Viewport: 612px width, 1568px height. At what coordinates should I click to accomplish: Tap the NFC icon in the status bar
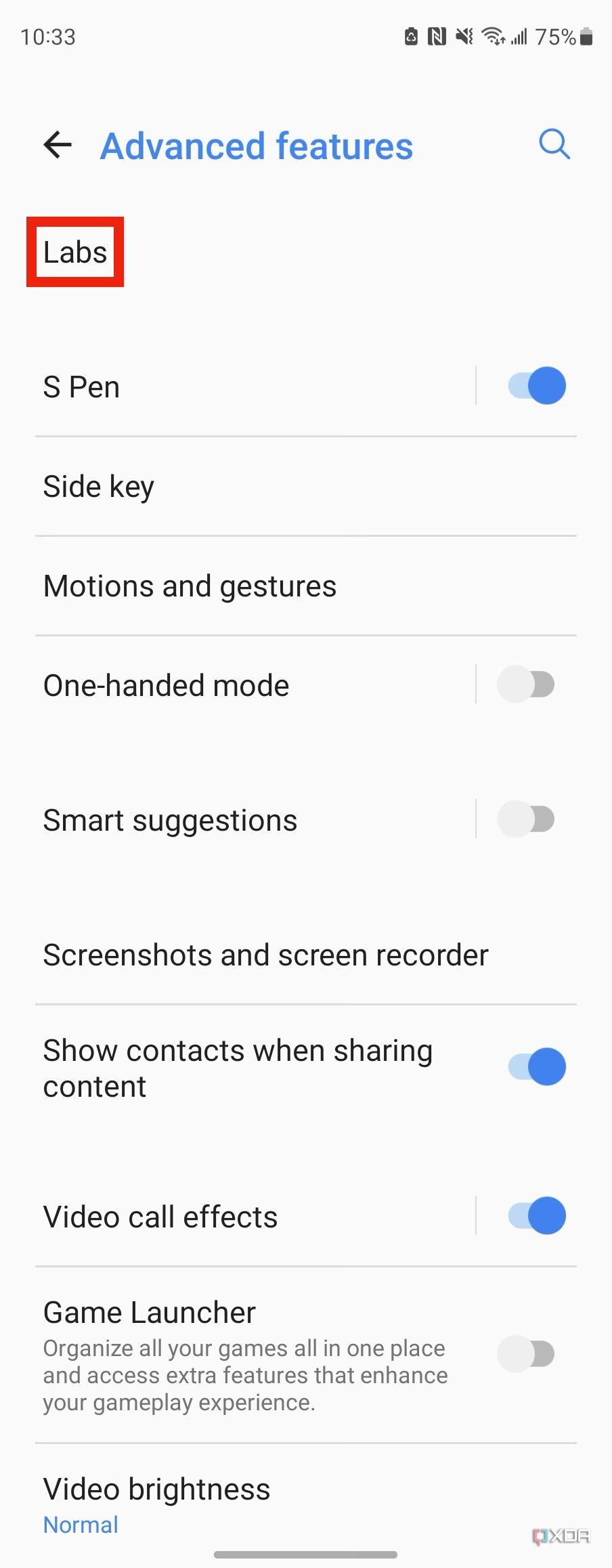[437, 37]
